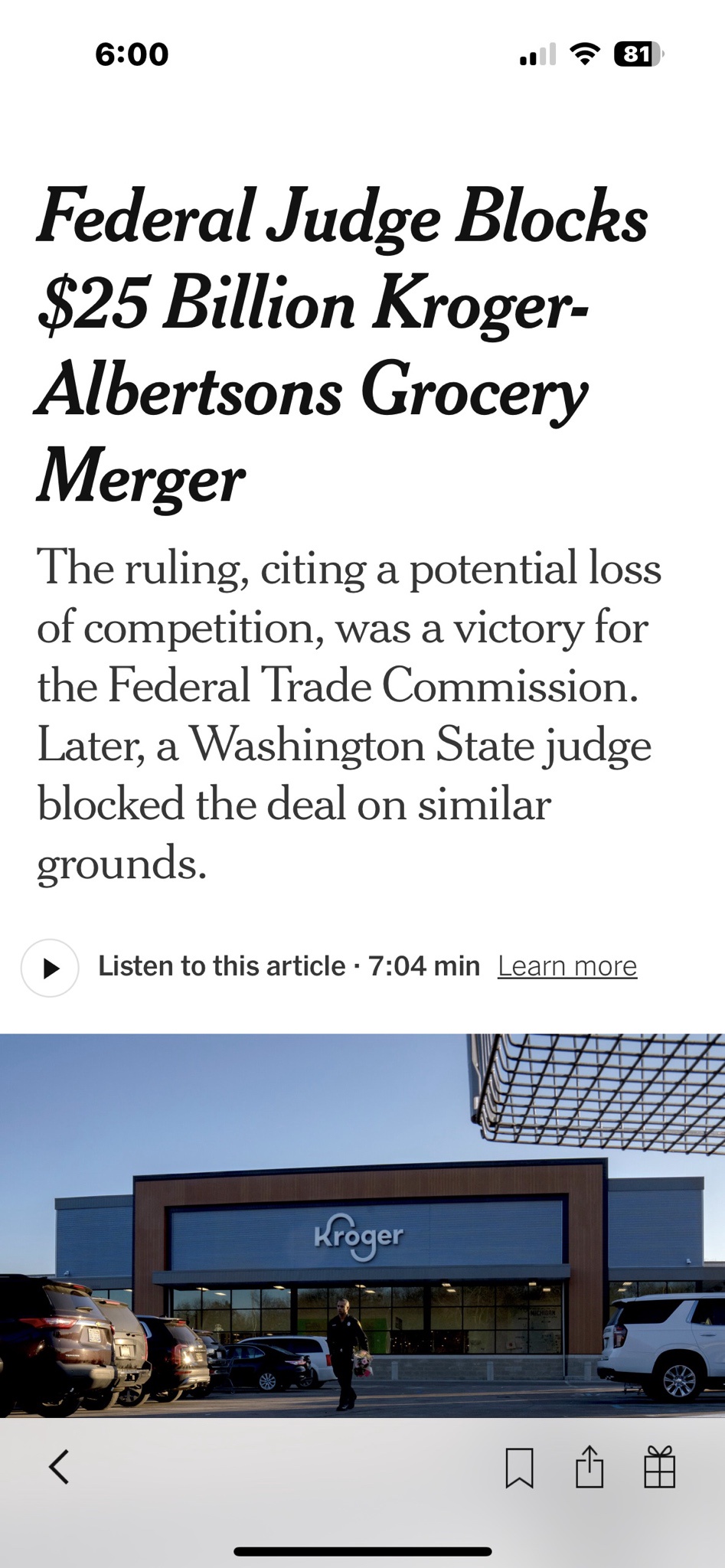Screen dimensions: 725x1568
Task: Play the audio version of this article
Action: (x=51, y=968)
